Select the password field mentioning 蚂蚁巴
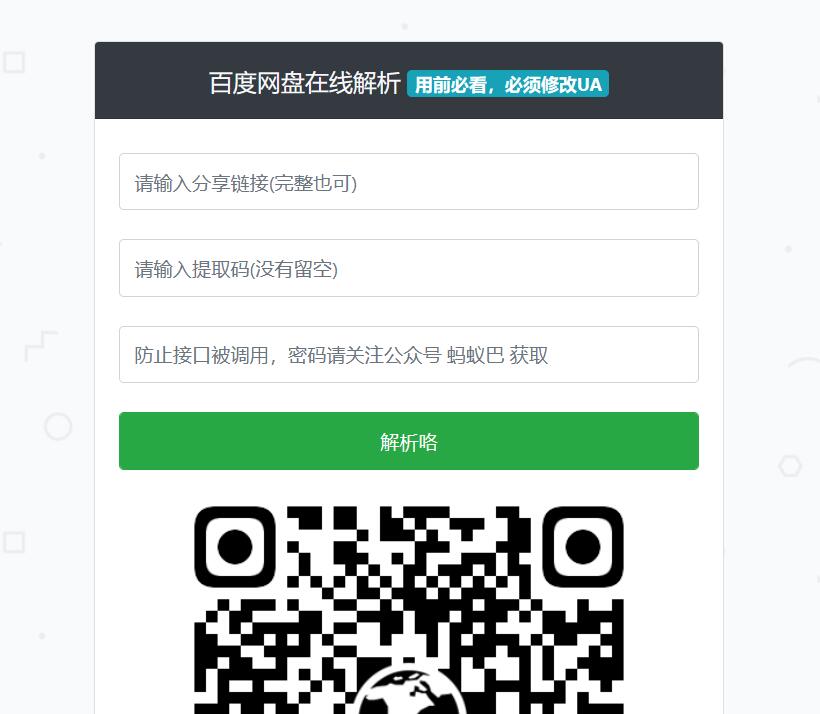Image resolution: width=820 pixels, height=714 pixels. (408, 355)
